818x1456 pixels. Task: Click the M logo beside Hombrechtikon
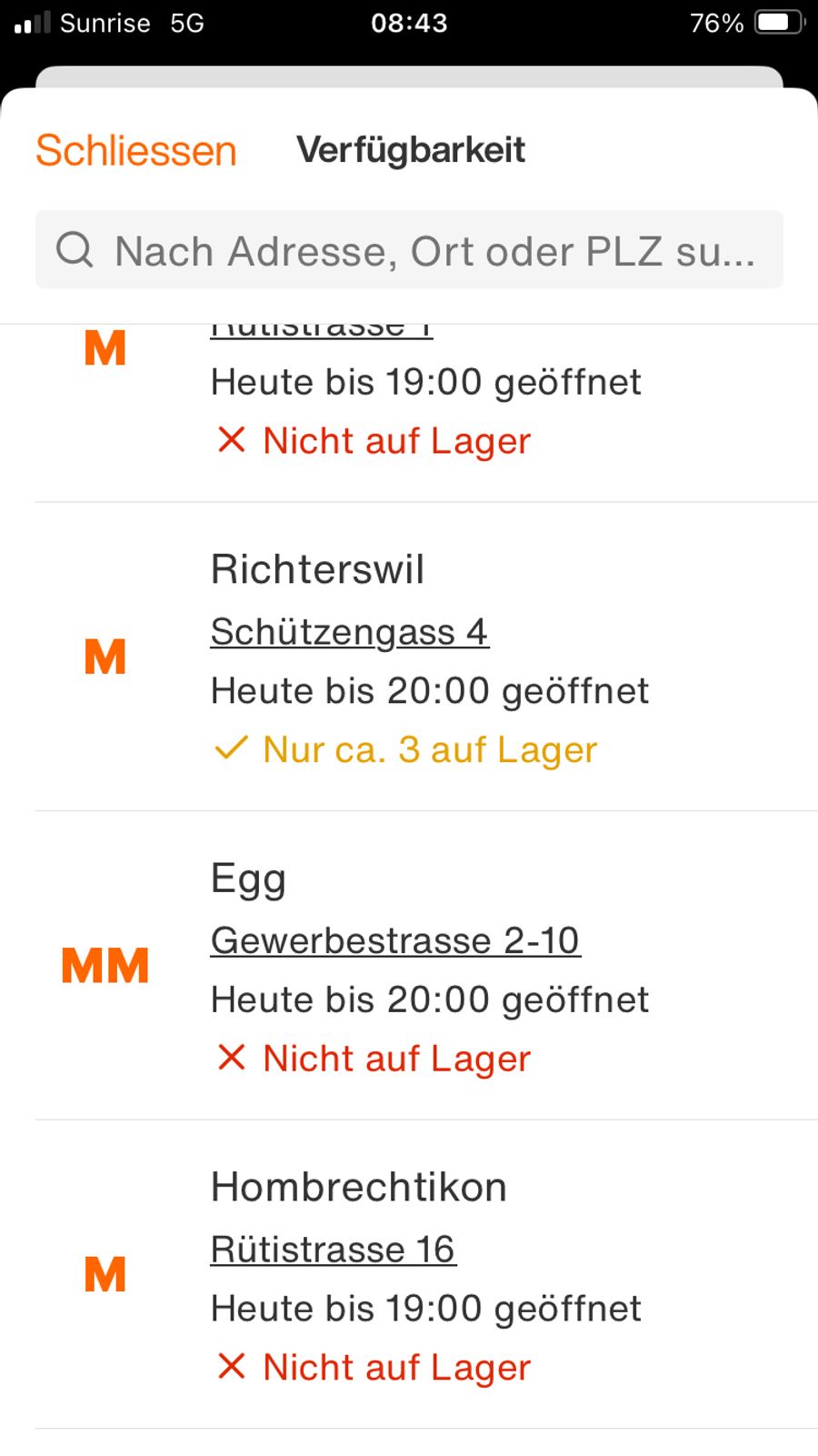coord(105,1275)
